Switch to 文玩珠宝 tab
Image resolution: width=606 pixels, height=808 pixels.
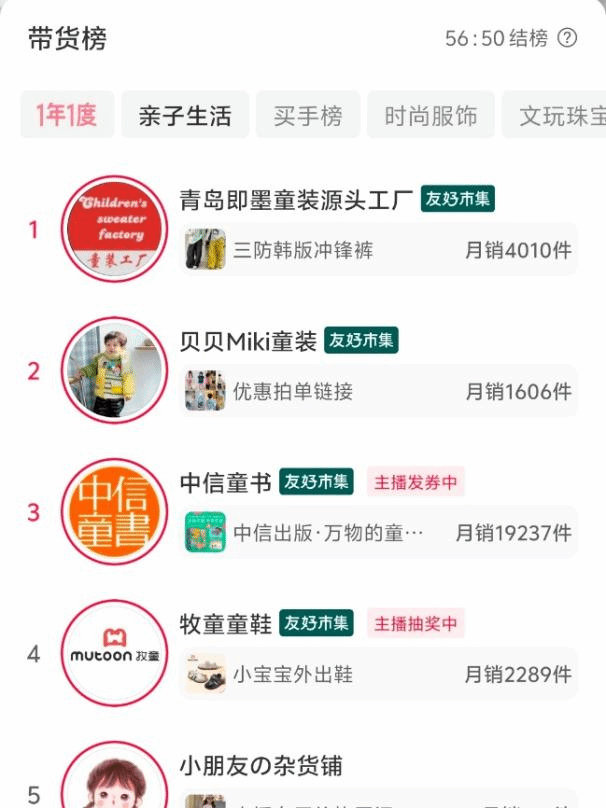pos(555,115)
